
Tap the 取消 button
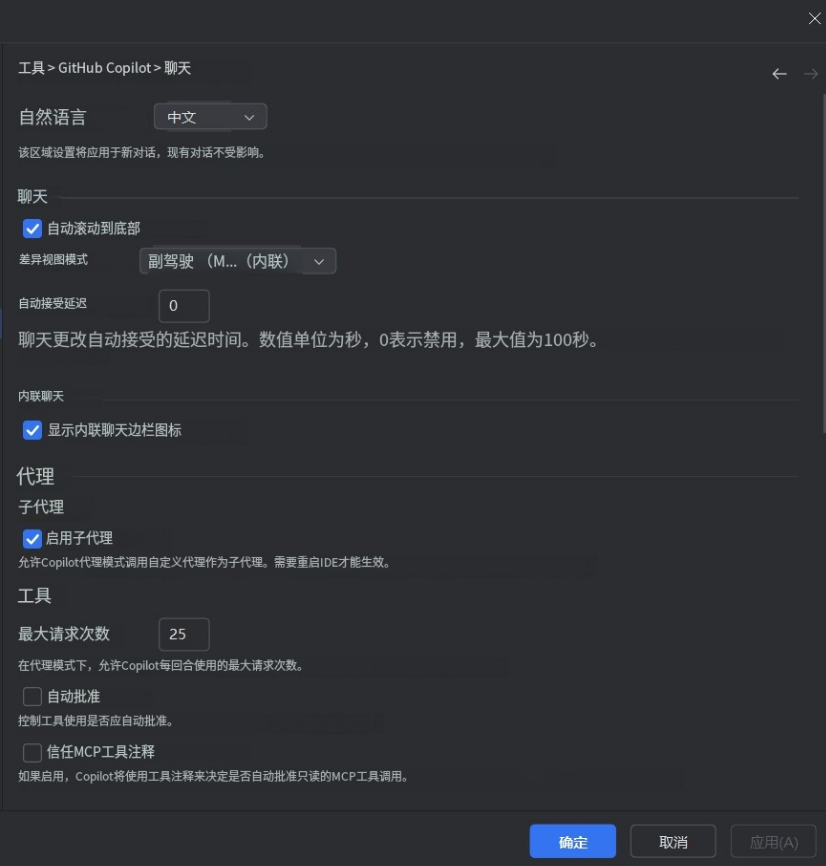(673, 842)
